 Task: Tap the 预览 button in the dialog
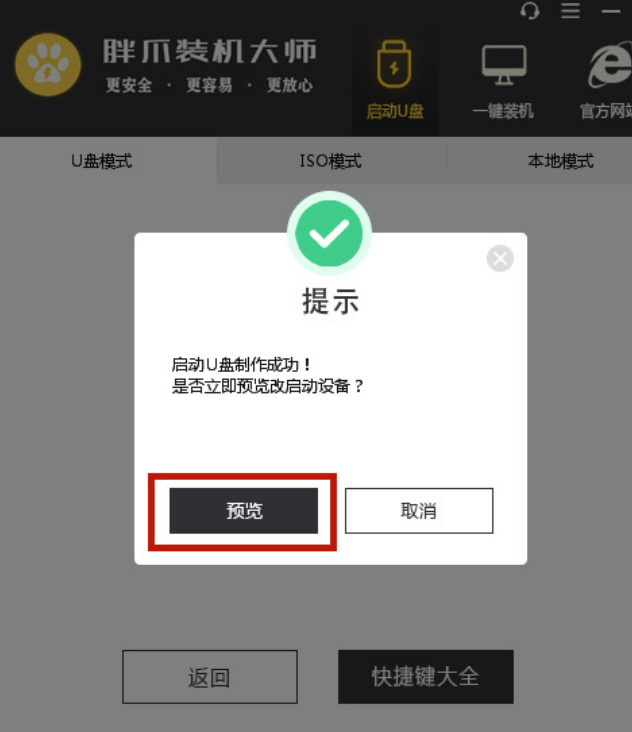pyautogui.click(x=243, y=511)
